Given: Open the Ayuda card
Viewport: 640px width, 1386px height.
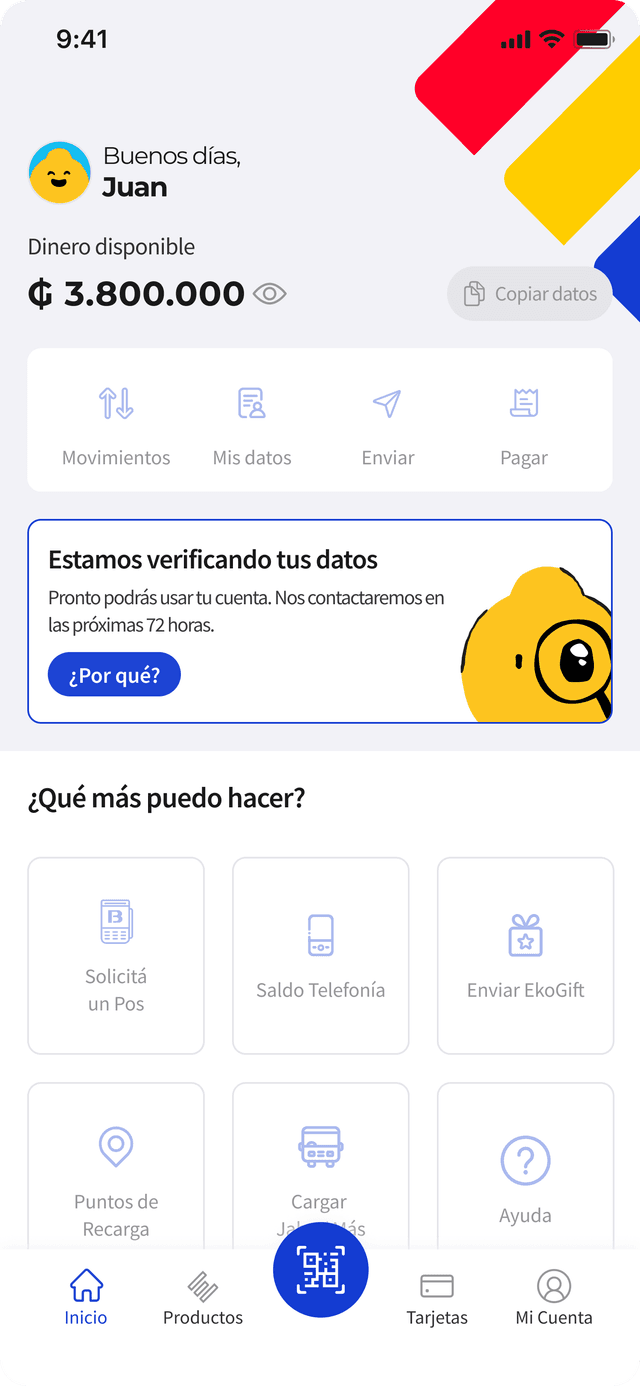Looking at the screenshot, I should [526, 1166].
